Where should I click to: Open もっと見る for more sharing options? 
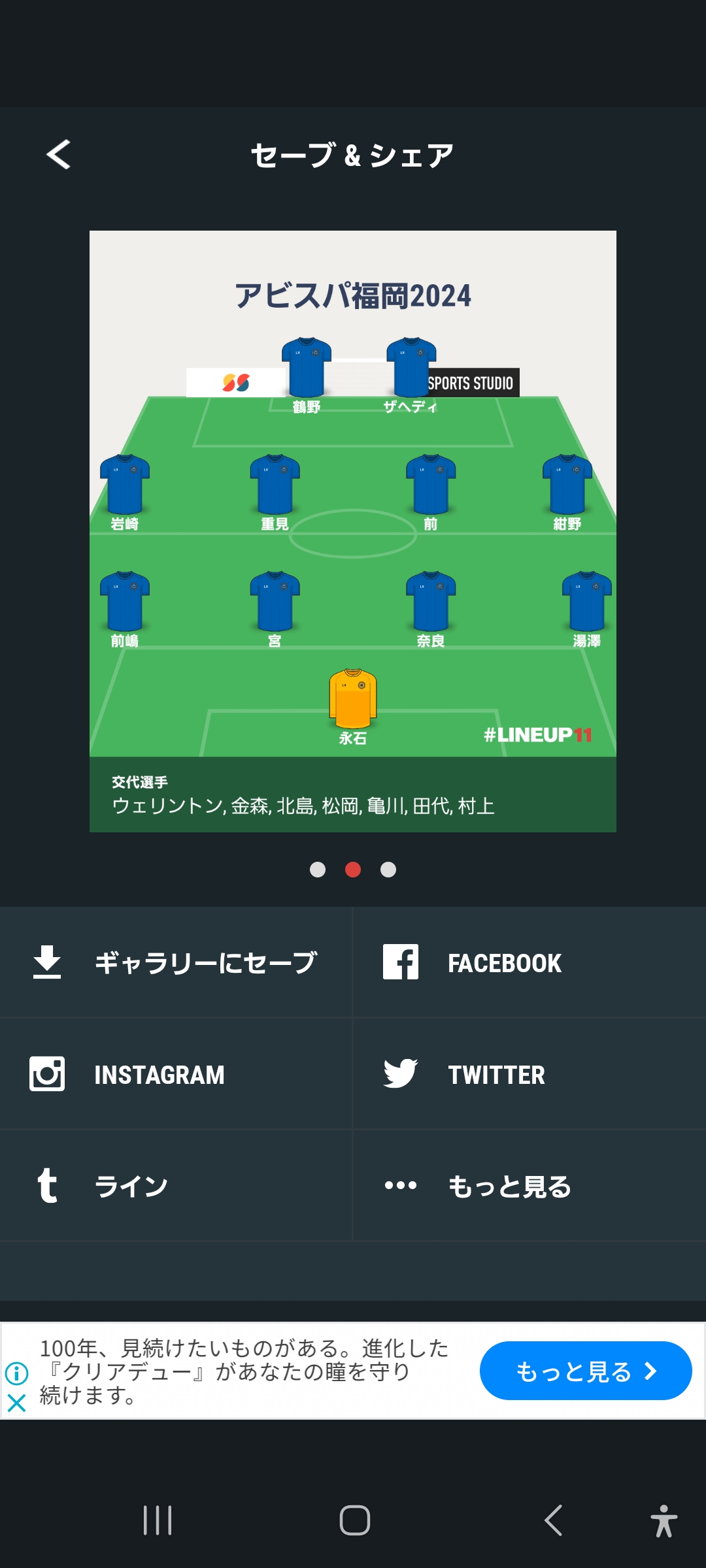[x=529, y=1186]
